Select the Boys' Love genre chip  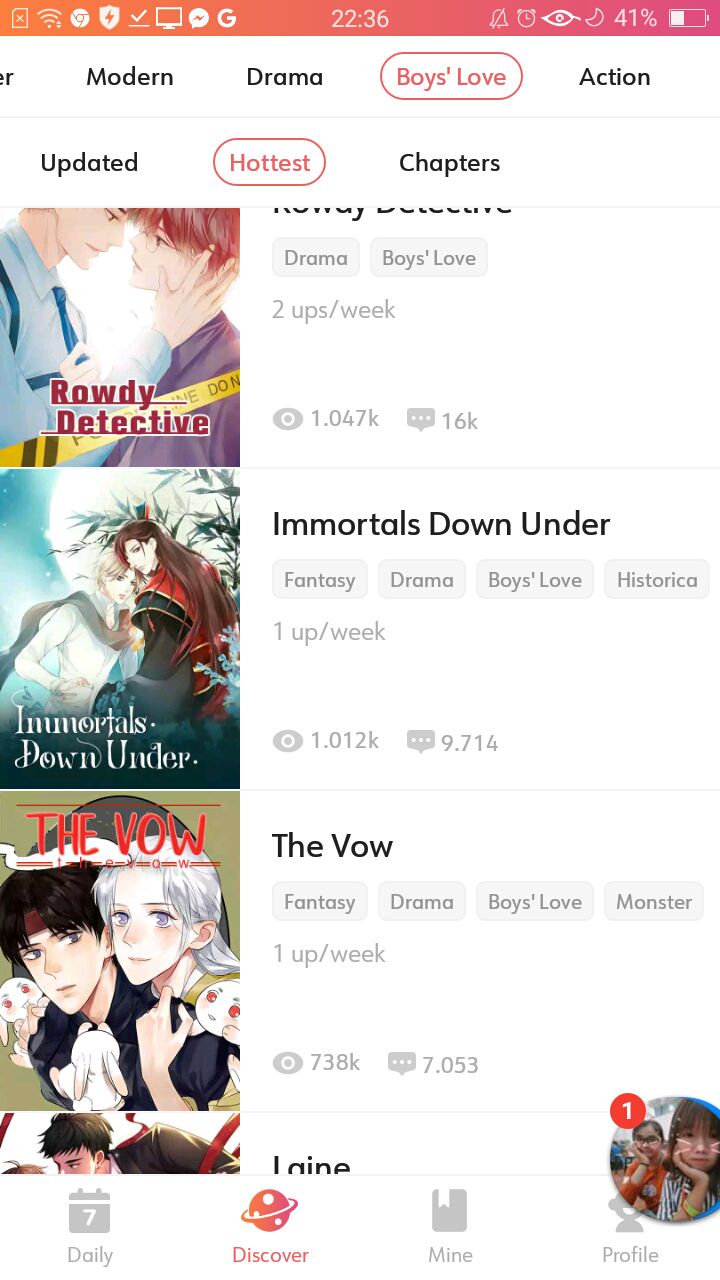pyautogui.click(x=451, y=77)
